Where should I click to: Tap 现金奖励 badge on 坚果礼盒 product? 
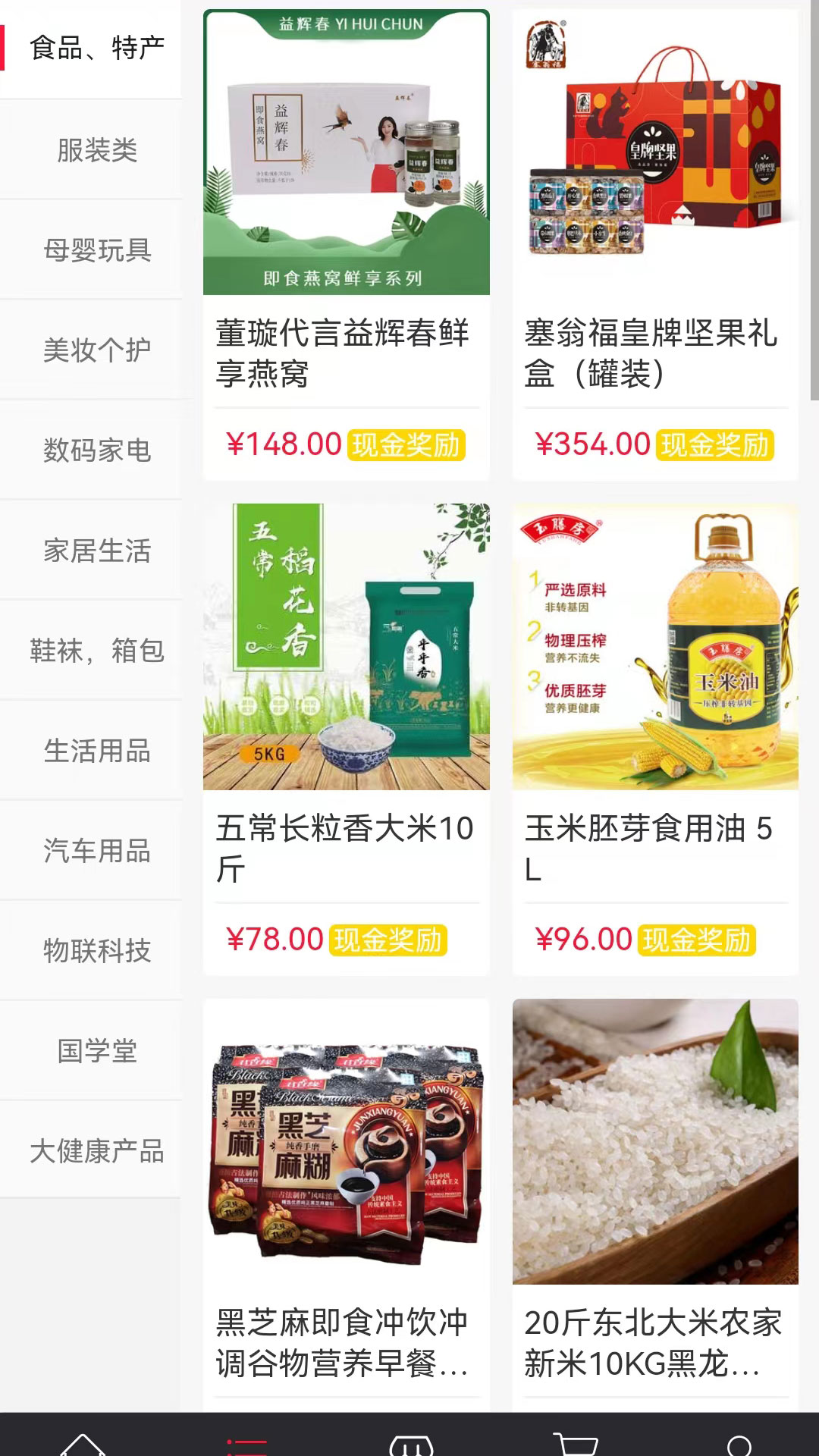pos(715,447)
